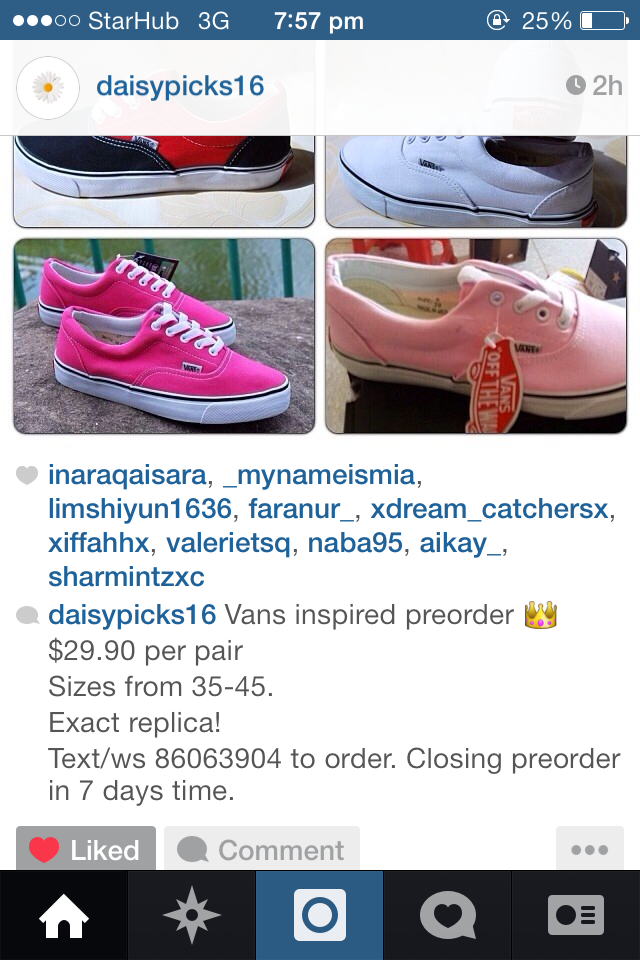Open xiffahhx's profile
640x960 pixels.
click(98, 543)
